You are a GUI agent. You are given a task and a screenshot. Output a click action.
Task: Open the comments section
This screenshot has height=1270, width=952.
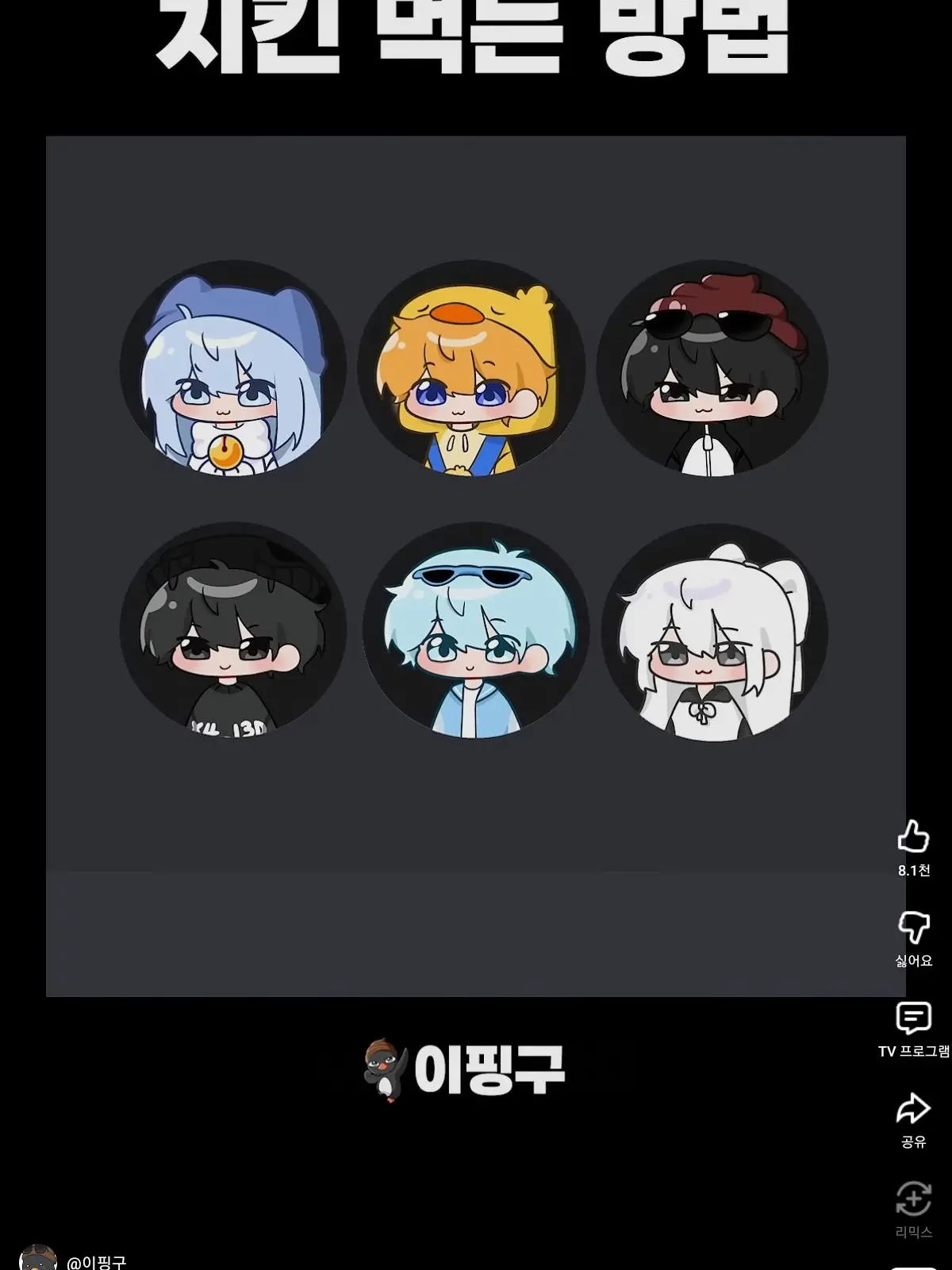(x=913, y=1018)
